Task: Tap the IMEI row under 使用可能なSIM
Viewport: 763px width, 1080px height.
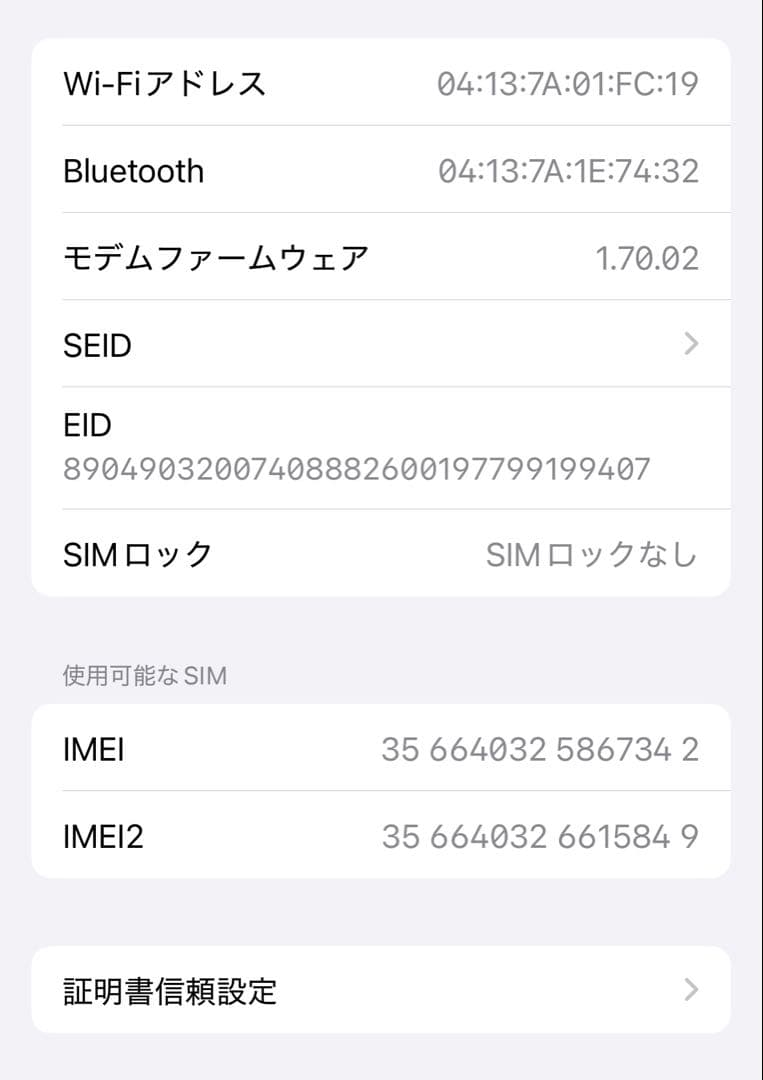Action: [x=380, y=749]
